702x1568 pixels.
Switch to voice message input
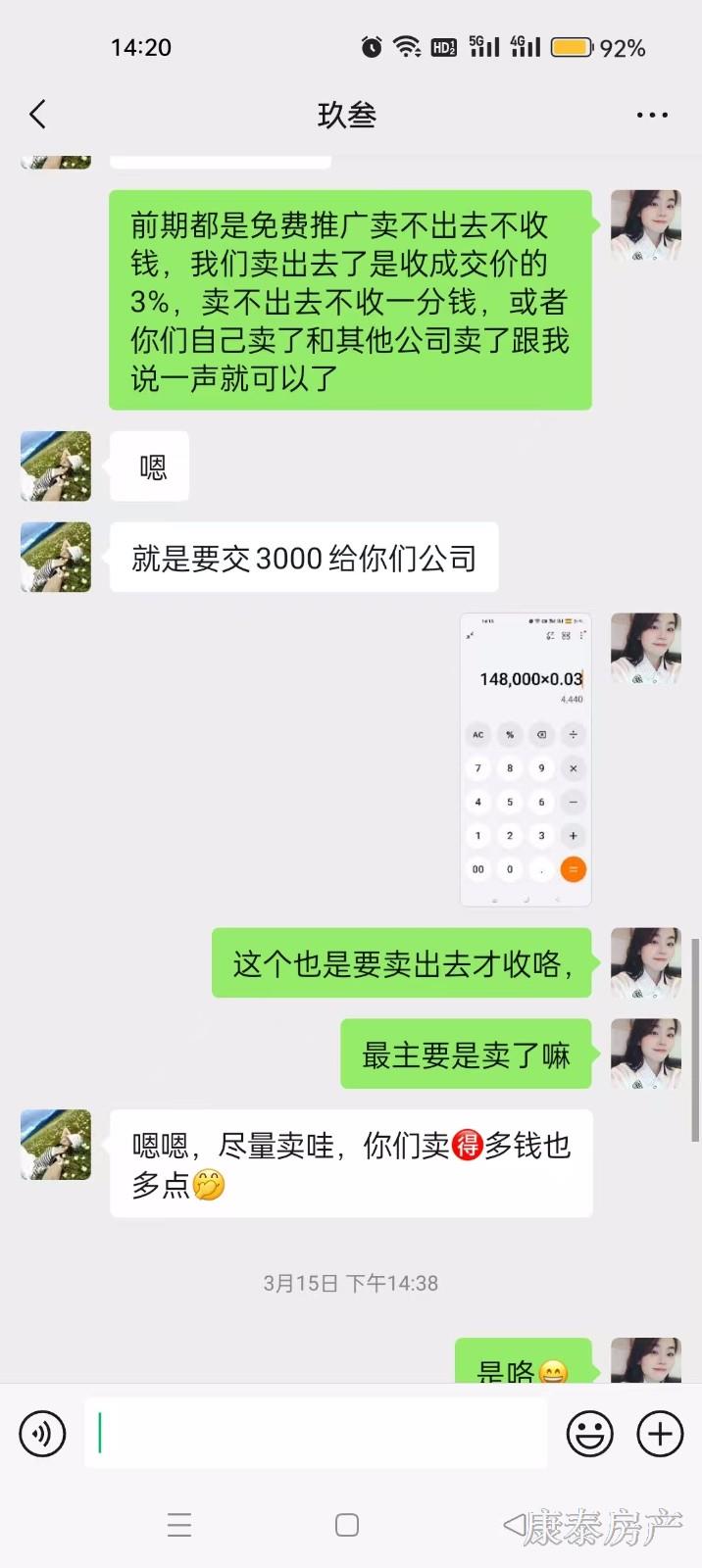(x=42, y=1434)
